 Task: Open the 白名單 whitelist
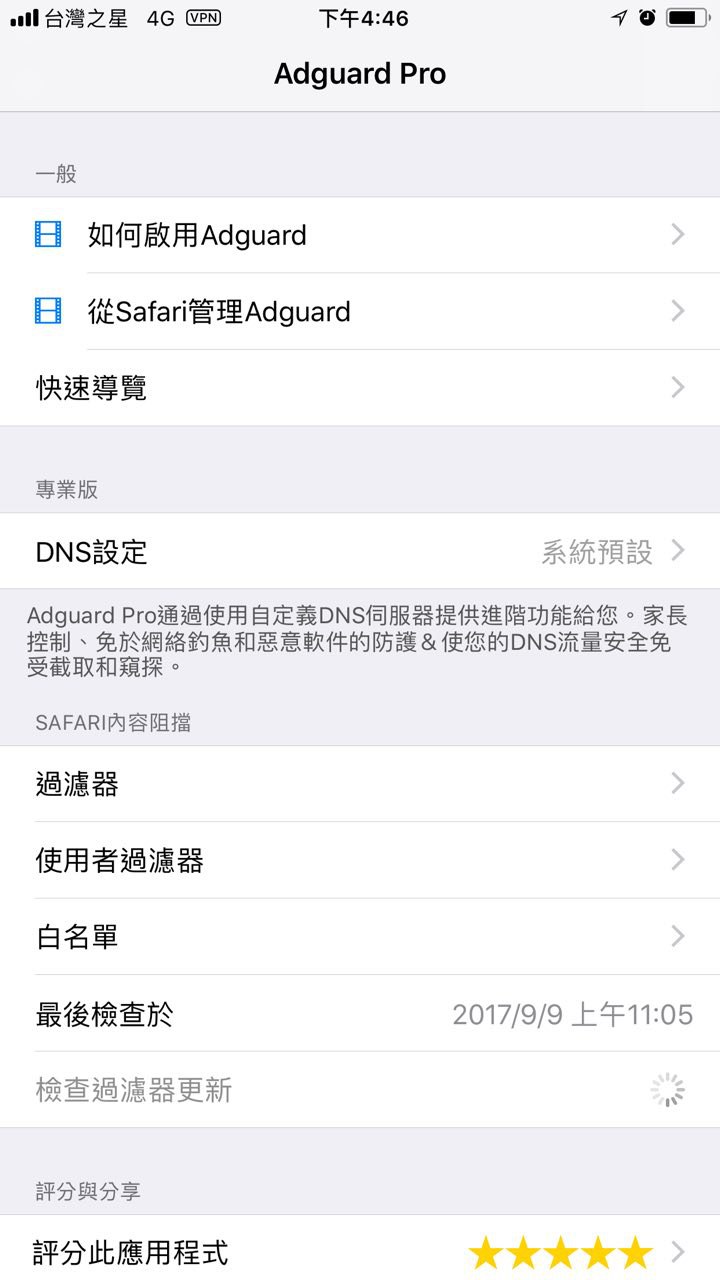[x=360, y=937]
